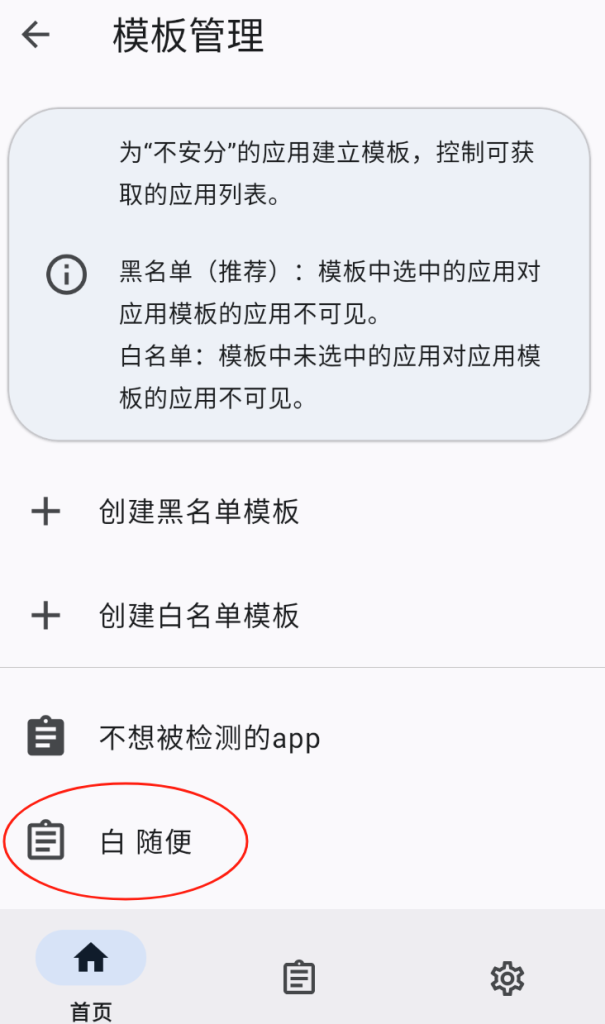Switch to the 首页 tab
This screenshot has height=1024, width=605.
[91, 972]
